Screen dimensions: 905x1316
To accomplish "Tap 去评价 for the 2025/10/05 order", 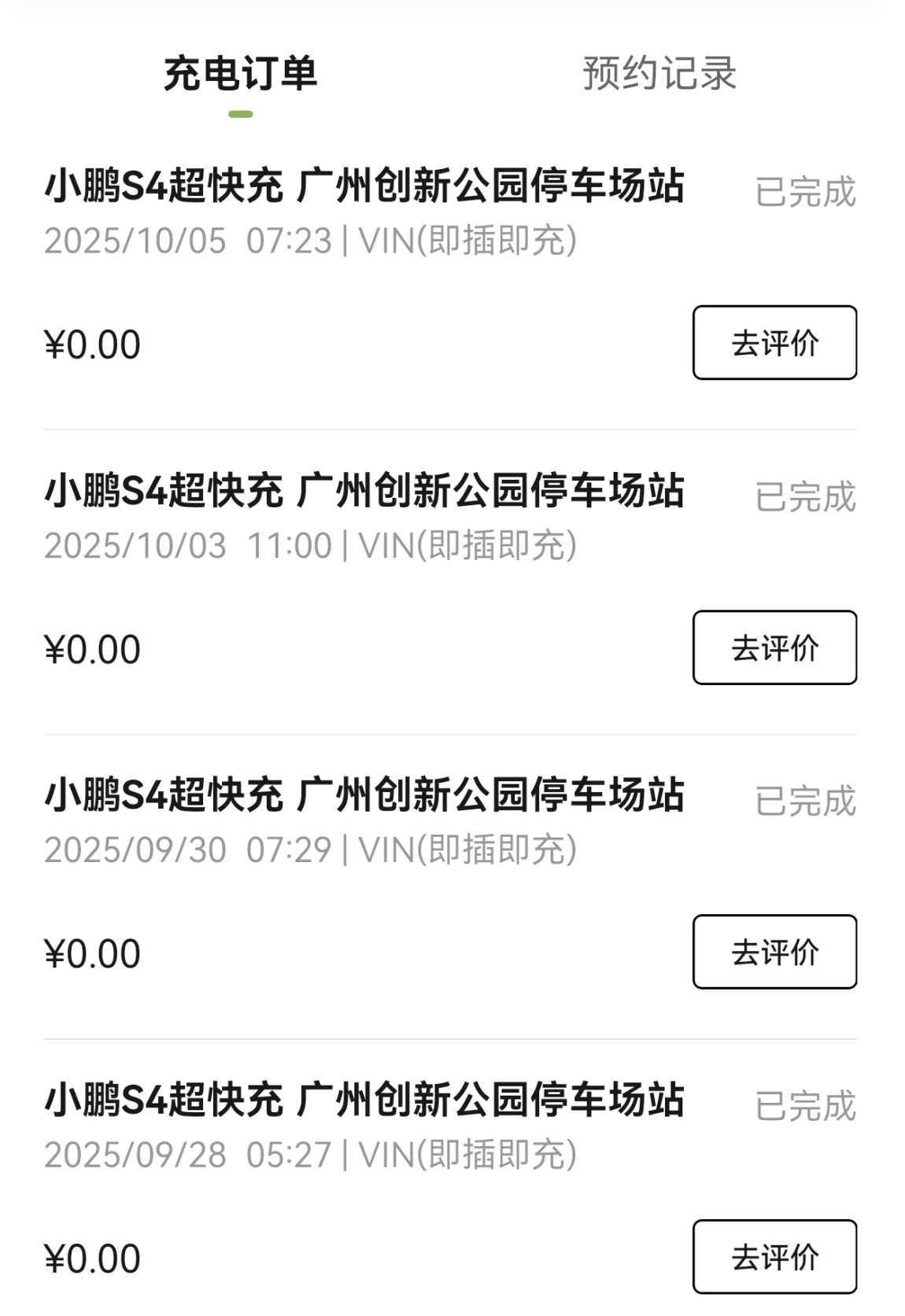I will point(774,343).
